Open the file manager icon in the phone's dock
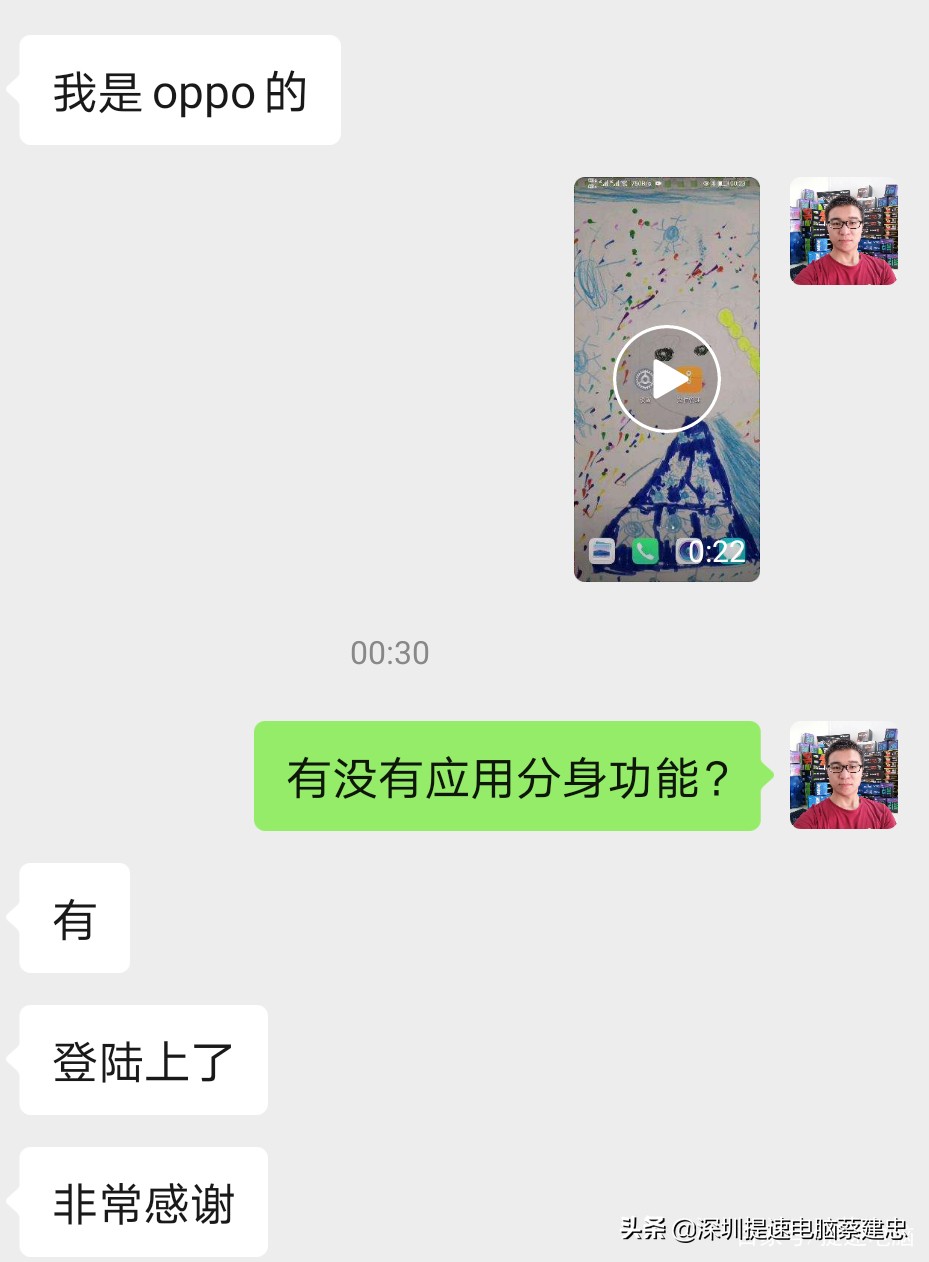The image size is (929, 1262). coord(602,551)
